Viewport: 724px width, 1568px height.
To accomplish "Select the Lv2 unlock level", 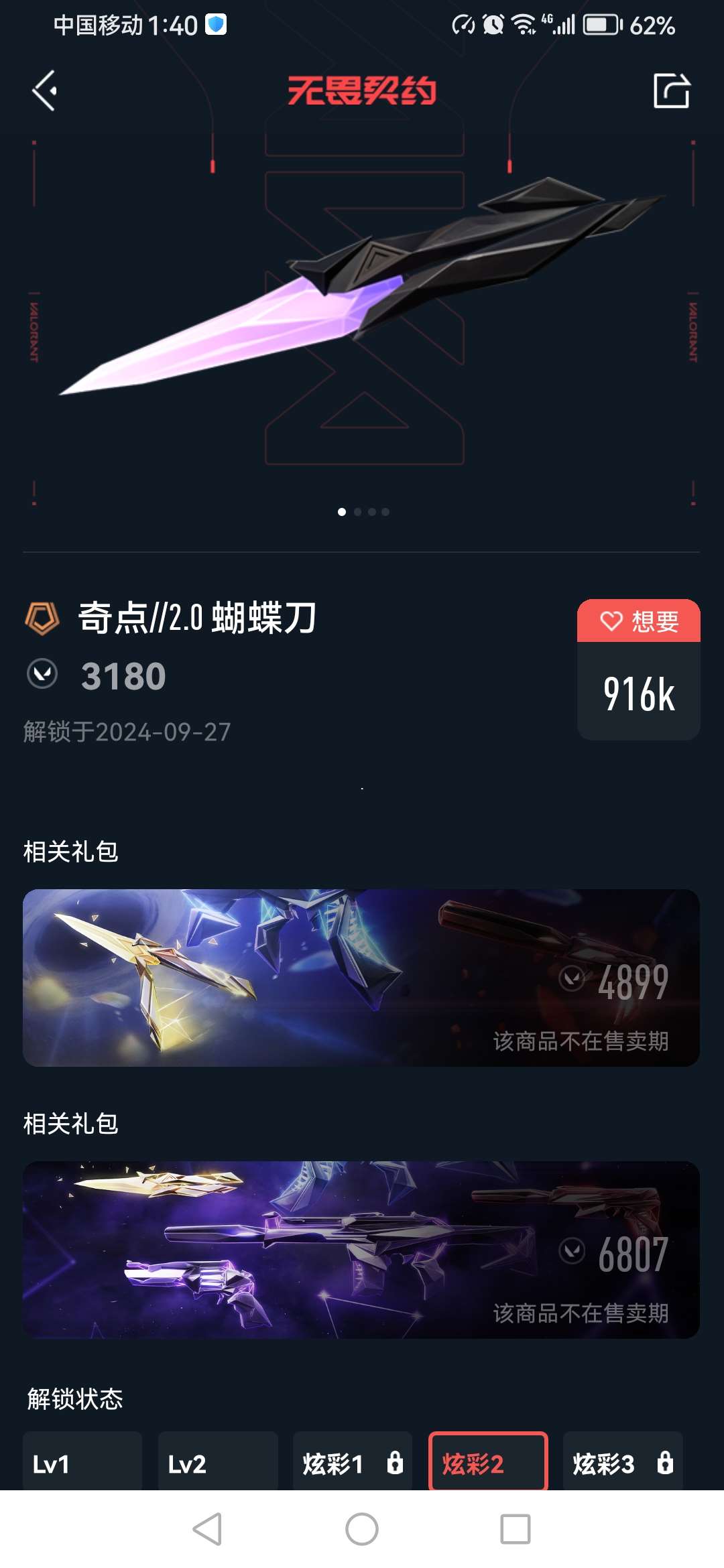I will (218, 1463).
